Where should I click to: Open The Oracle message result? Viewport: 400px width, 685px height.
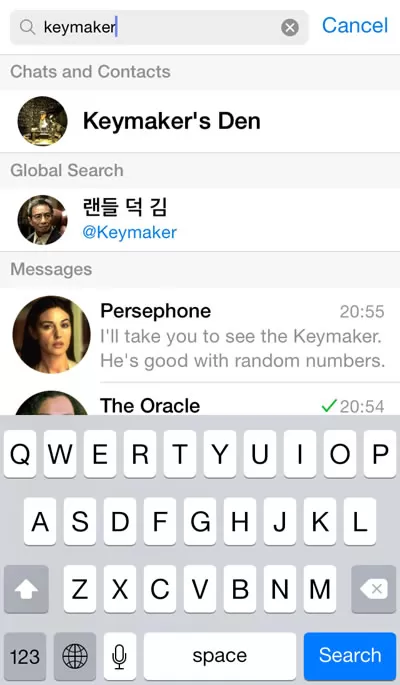tap(200, 399)
